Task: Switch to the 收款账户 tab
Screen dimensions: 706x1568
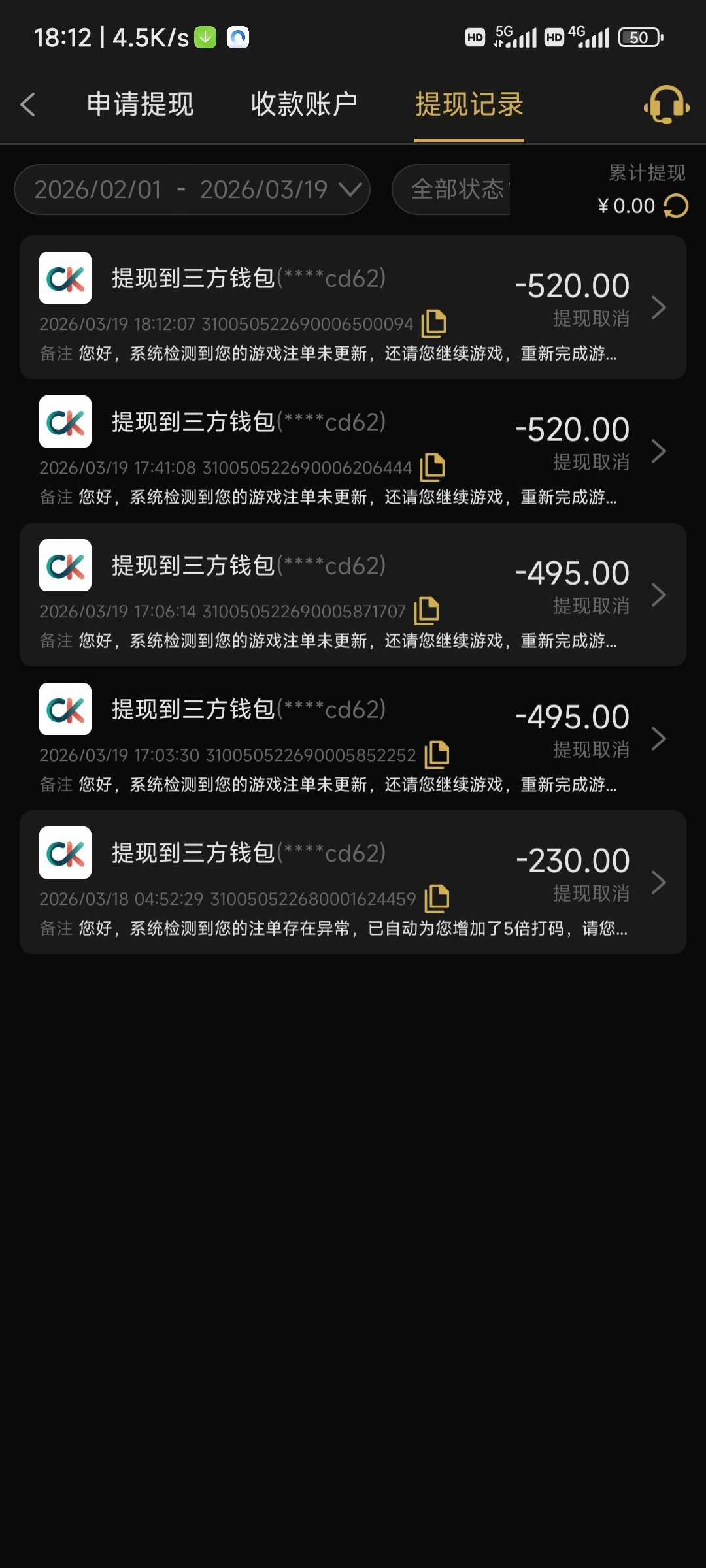Action: pyautogui.click(x=304, y=105)
